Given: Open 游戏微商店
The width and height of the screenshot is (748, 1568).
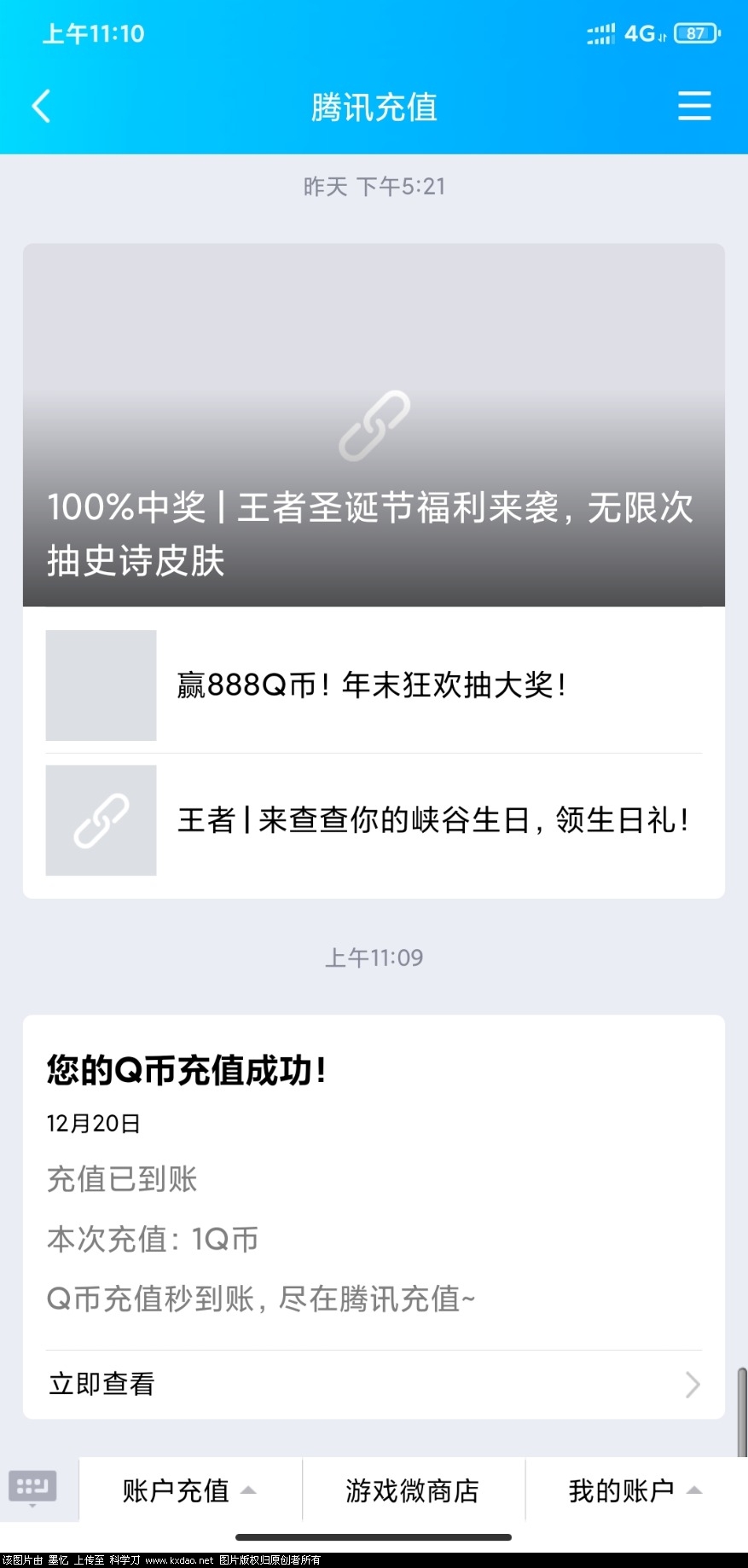Looking at the screenshot, I should coord(413,1490).
